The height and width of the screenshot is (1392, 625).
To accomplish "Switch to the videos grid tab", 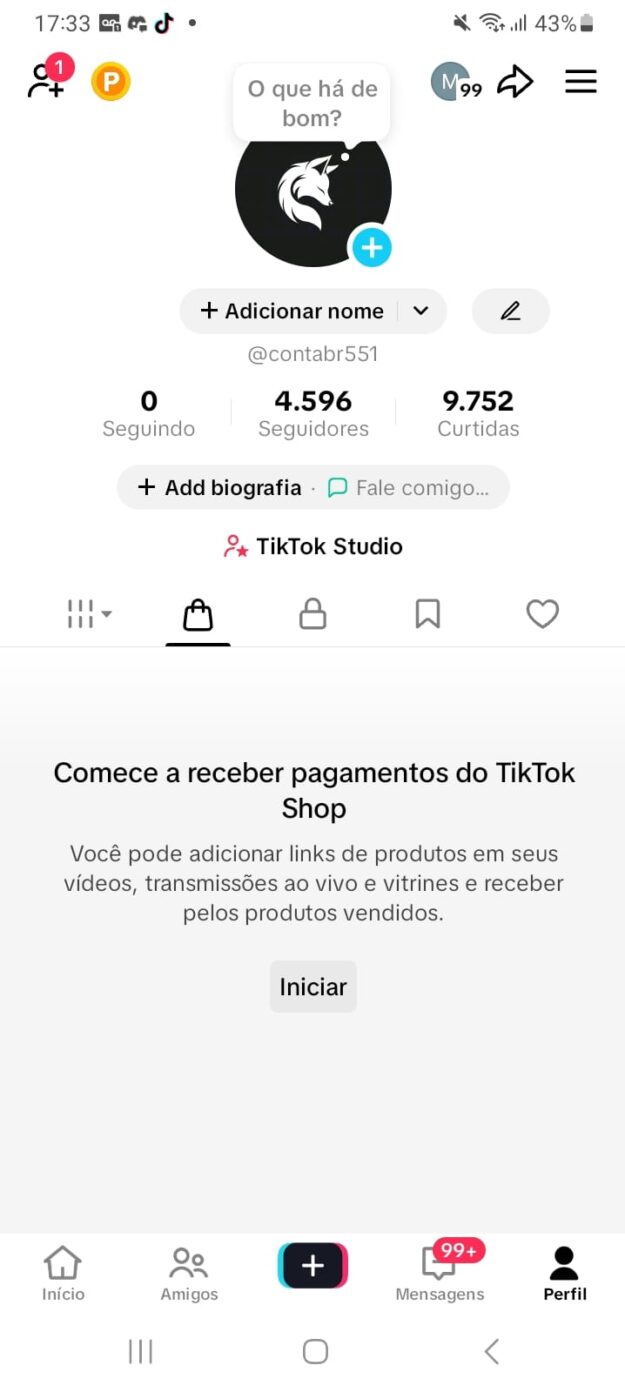I will 88,614.
